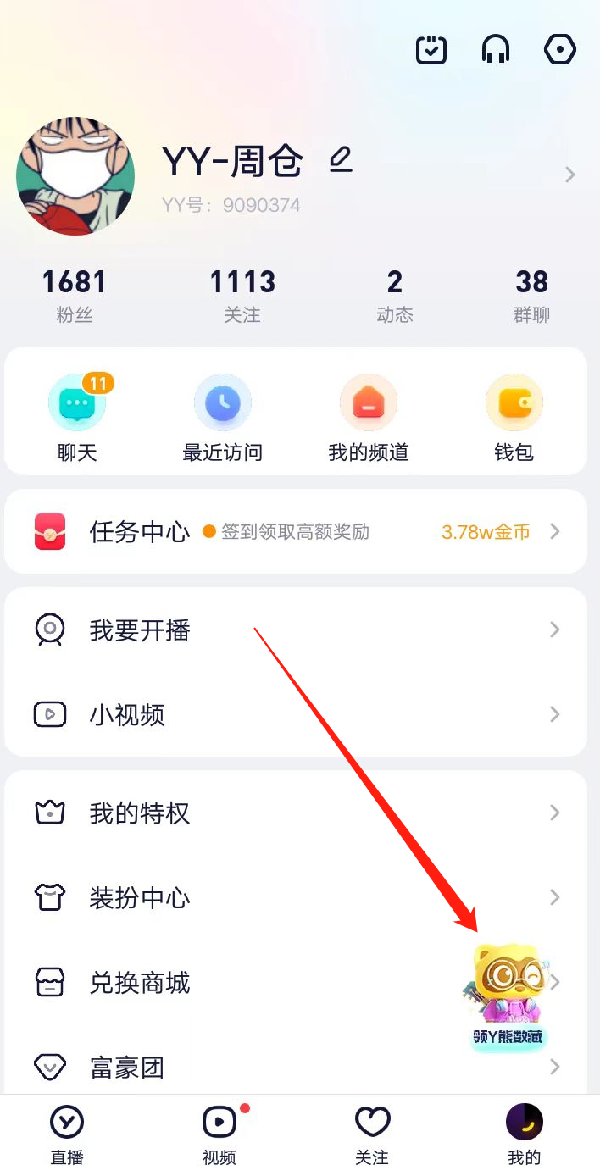Open the 38 群聊 group chats
Viewport: 600px width, 1176px height.
(532, 295)
